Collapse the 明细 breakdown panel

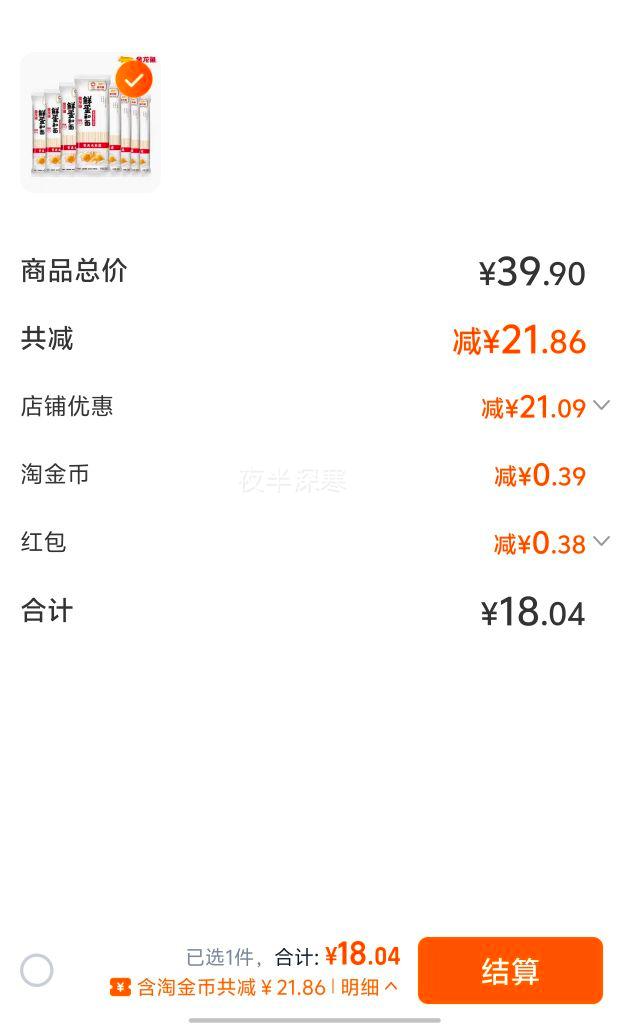coord(369,986)
